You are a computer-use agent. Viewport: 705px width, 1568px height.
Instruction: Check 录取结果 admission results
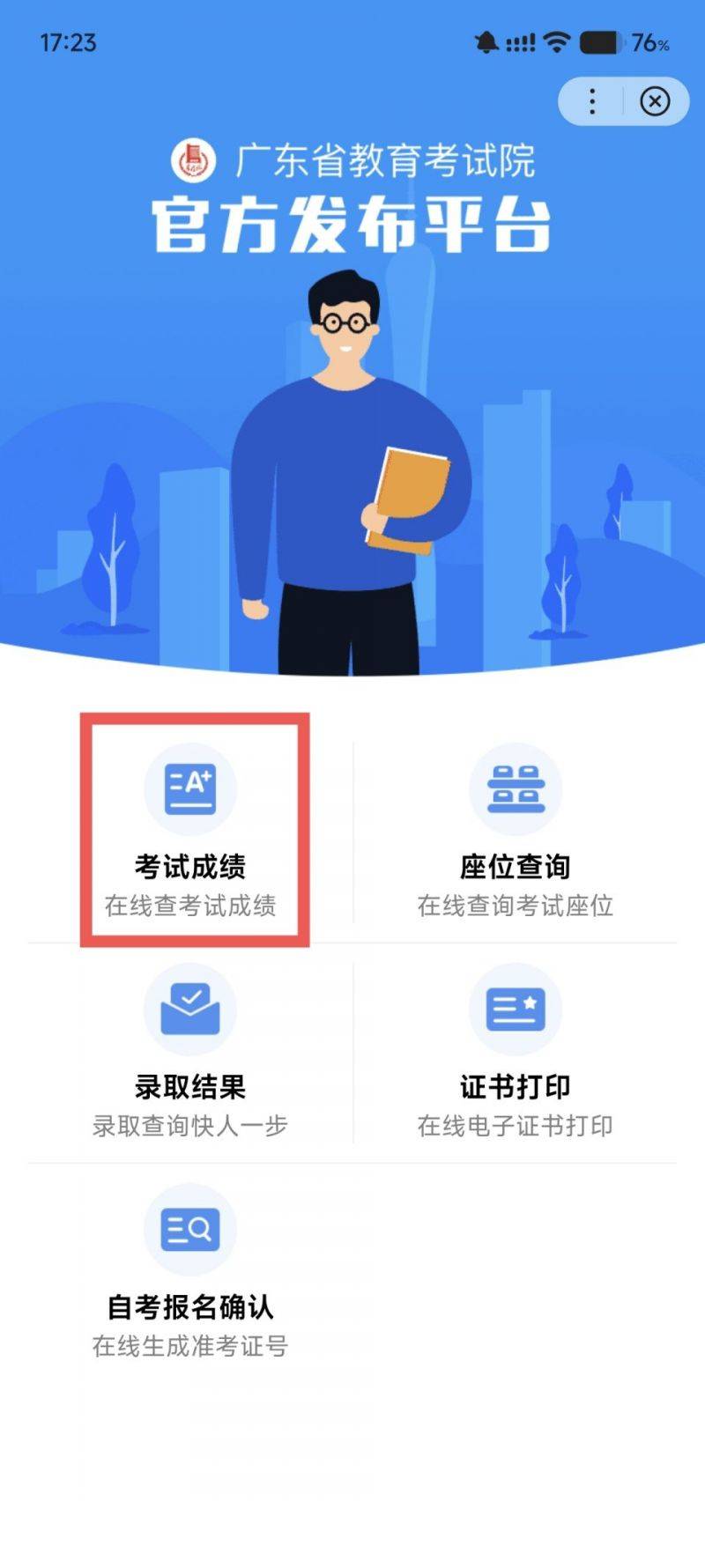click(x=190, y=1050)
